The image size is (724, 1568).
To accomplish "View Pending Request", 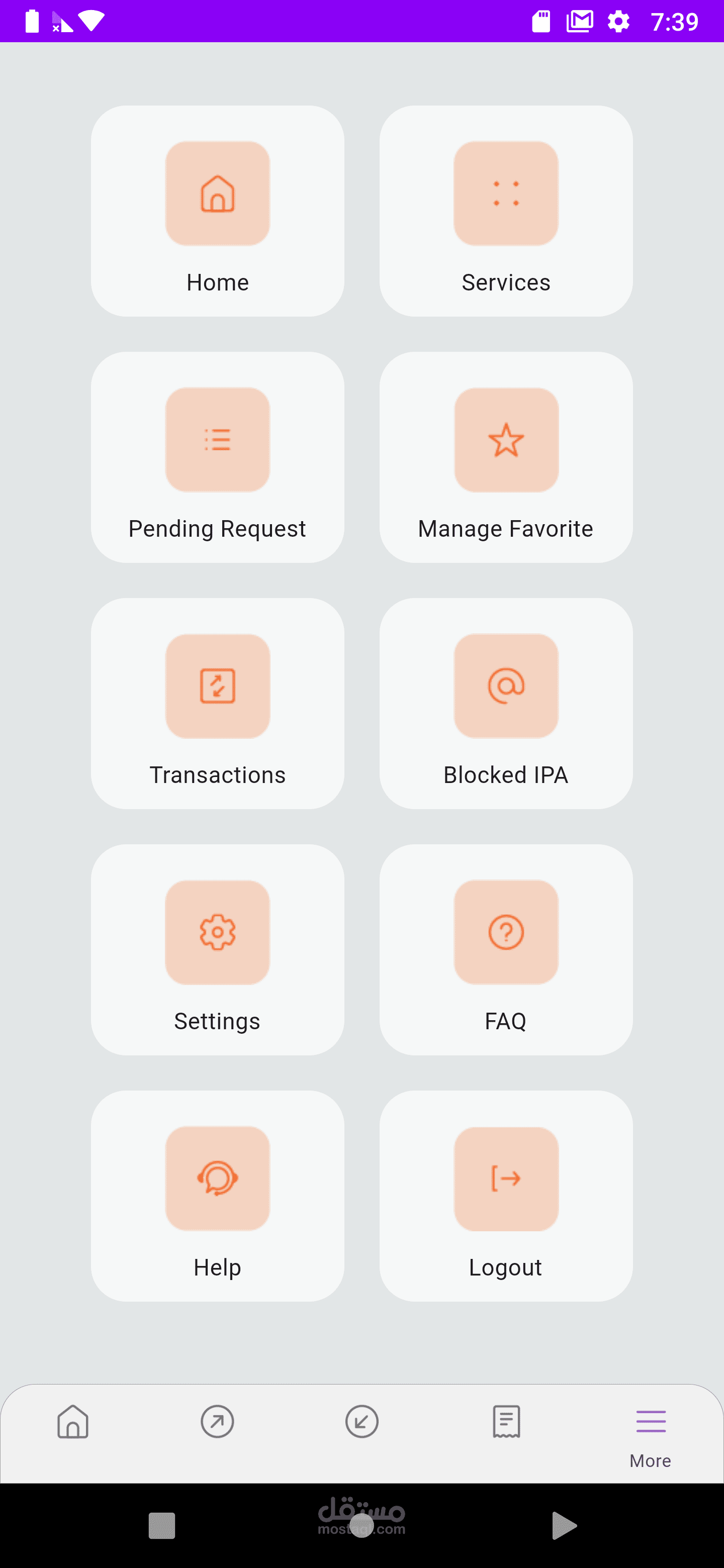I will pyautogui.click(x=217, y=457).
